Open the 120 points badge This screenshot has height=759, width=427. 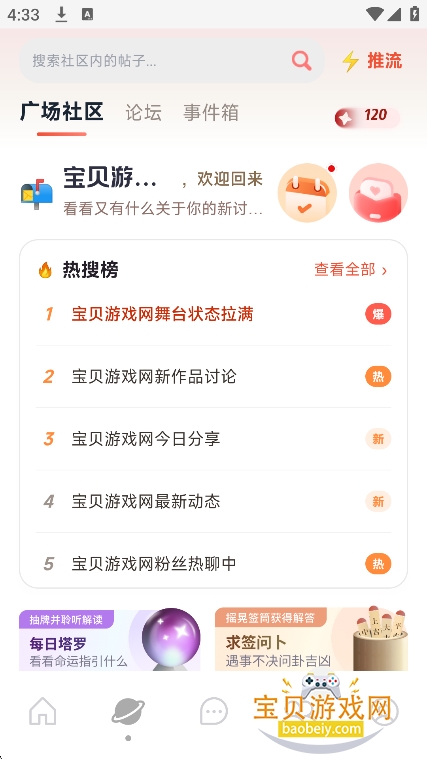pyautogui.click(x=367, y=117)
